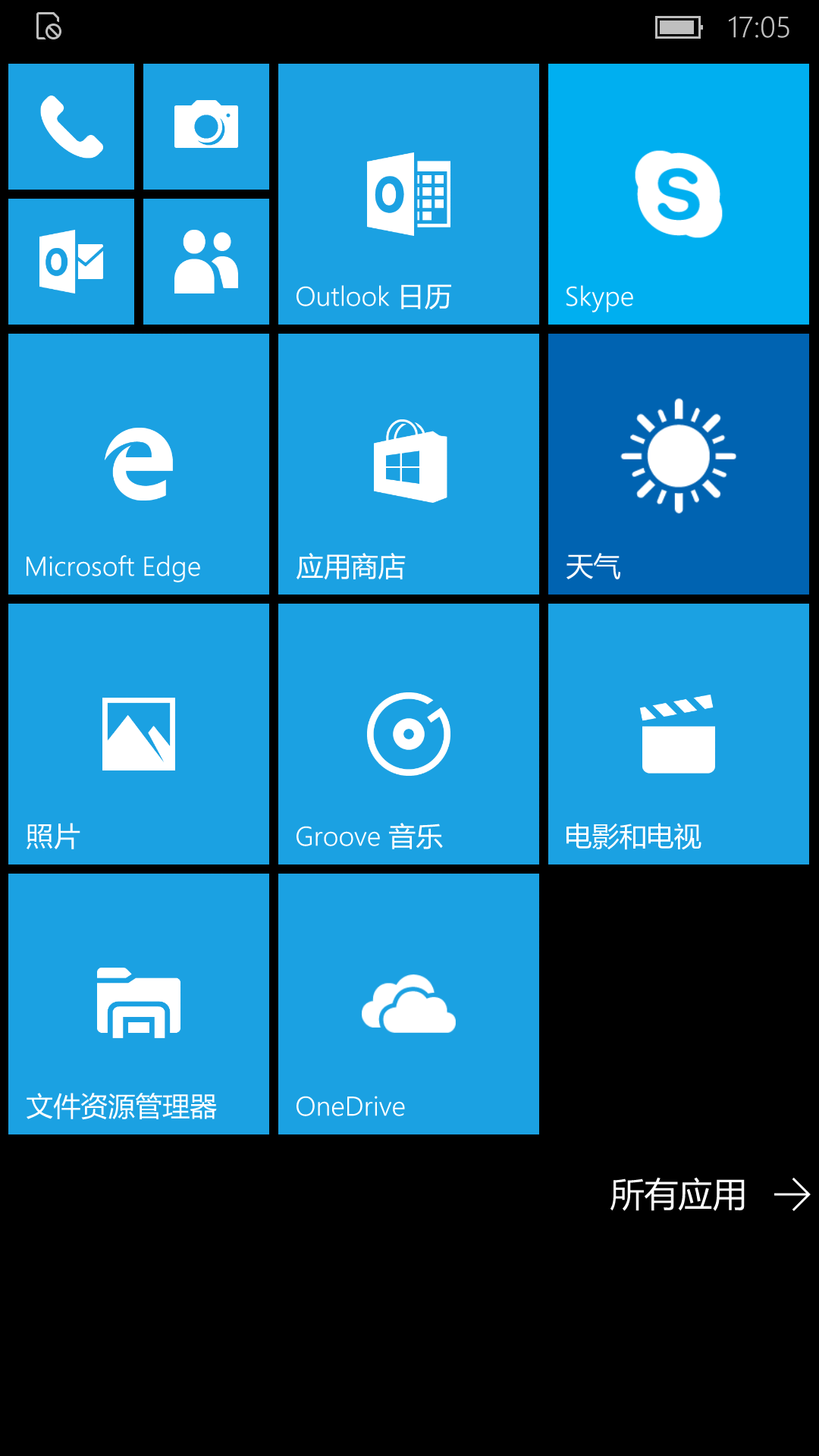Open the People contacts tile
This screenshot has height=1456, width=819.
(206, 262)
